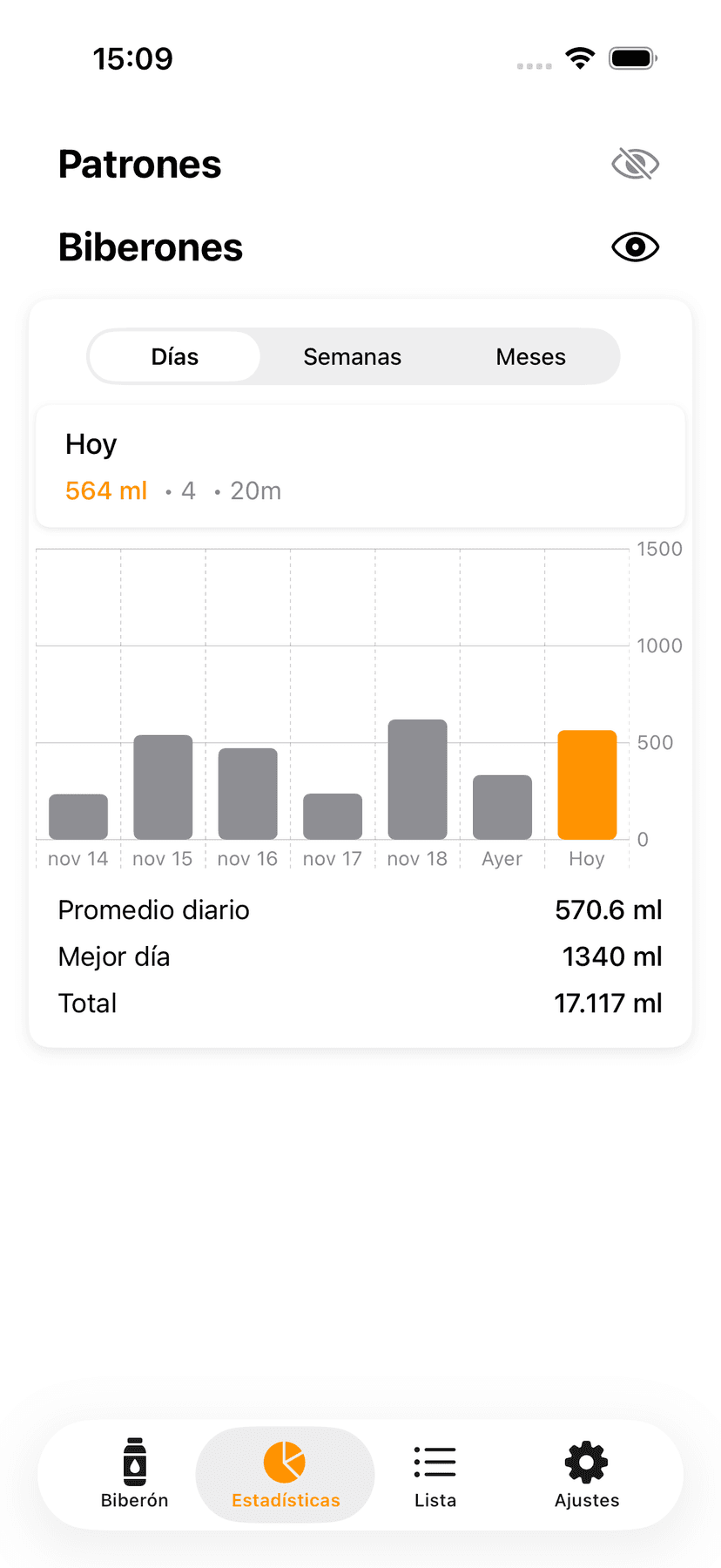Select the Días segment
The image size is (721, 1568).
174,356
